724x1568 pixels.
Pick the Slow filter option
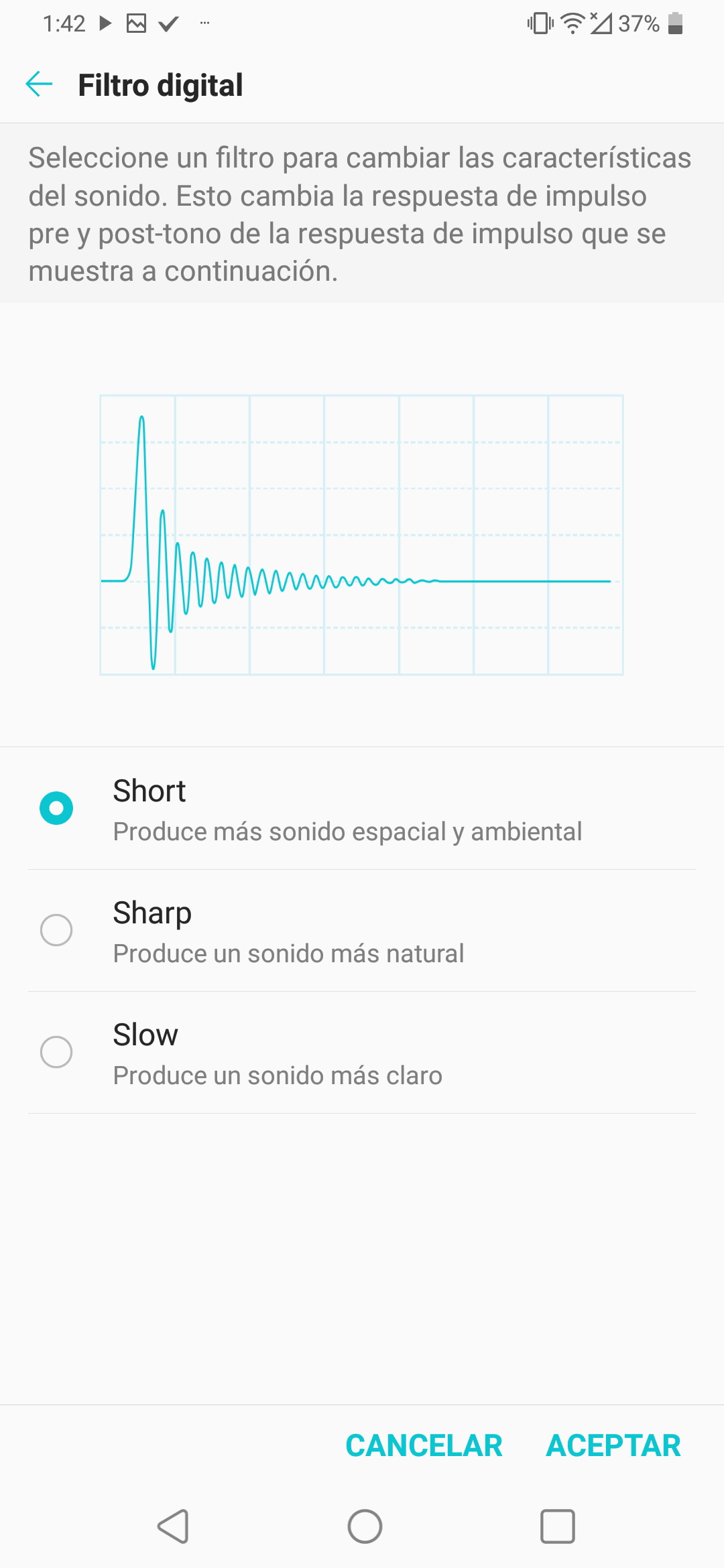click(x=362, y=1053)
